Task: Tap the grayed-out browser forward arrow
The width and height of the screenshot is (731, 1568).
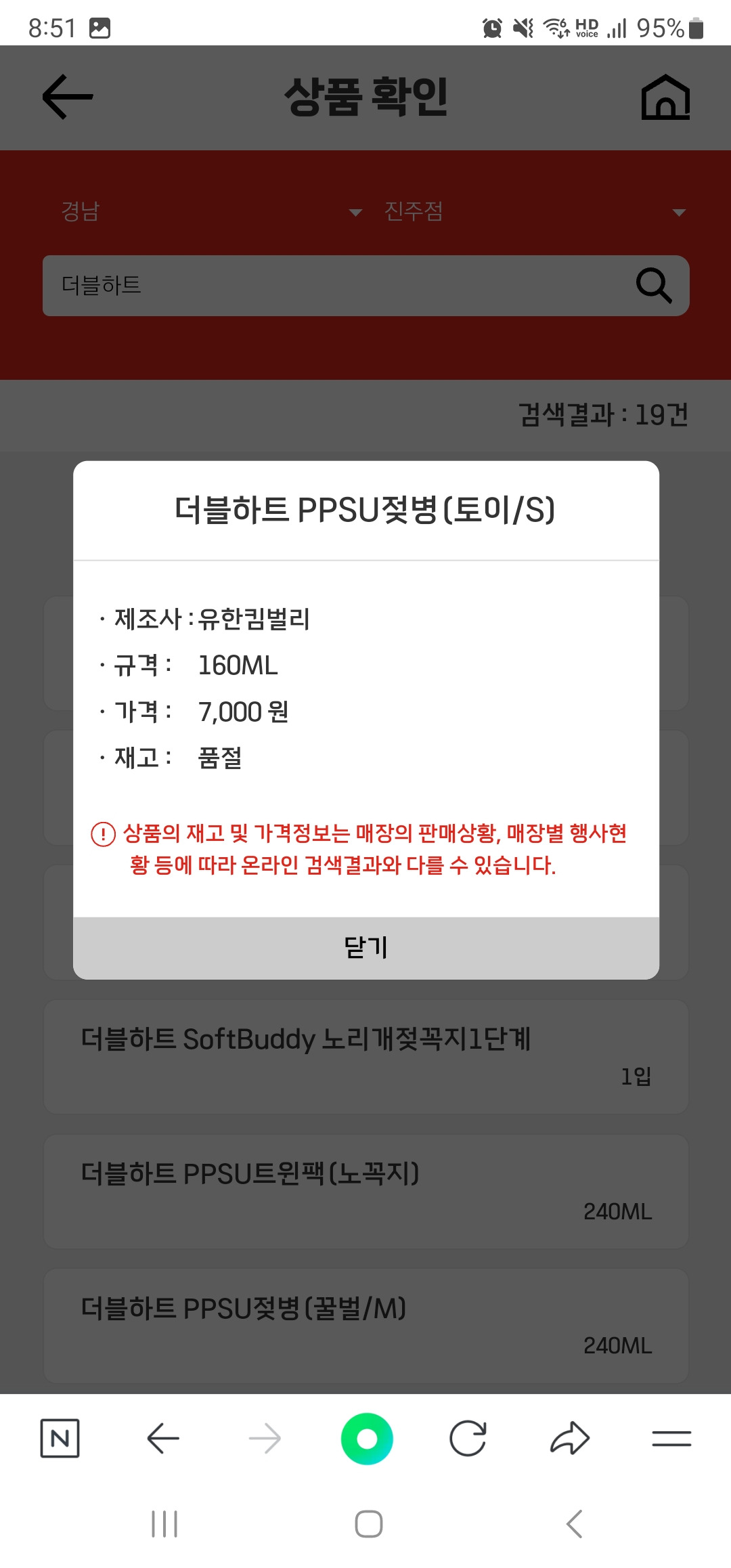Action: (x=265, y=1437)
